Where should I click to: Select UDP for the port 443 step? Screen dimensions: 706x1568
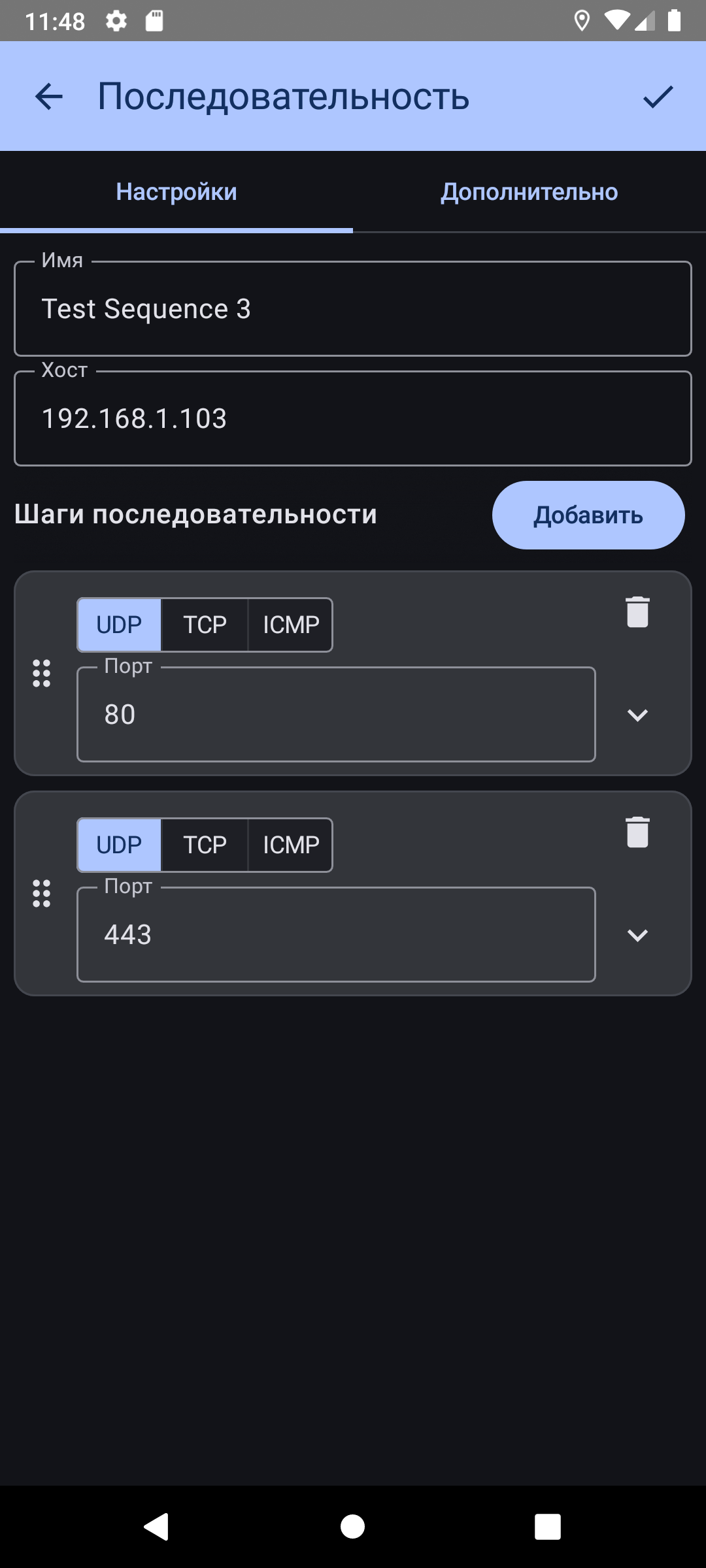pos(119,845)
